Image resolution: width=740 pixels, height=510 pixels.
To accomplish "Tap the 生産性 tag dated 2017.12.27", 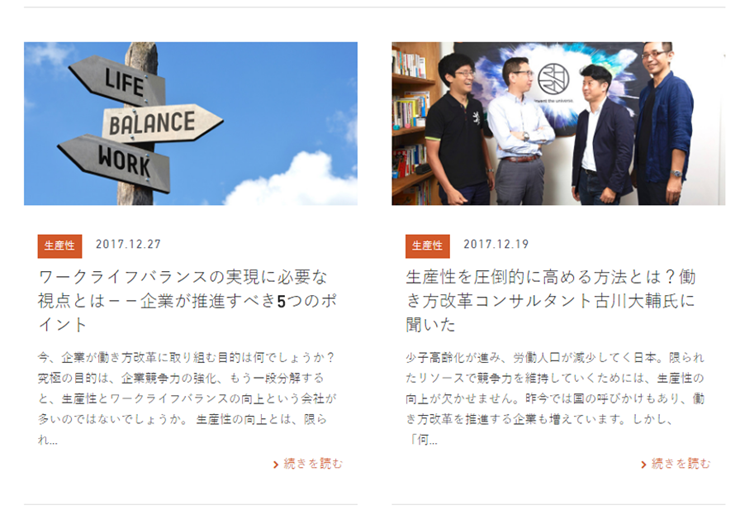I will [60, 245].
